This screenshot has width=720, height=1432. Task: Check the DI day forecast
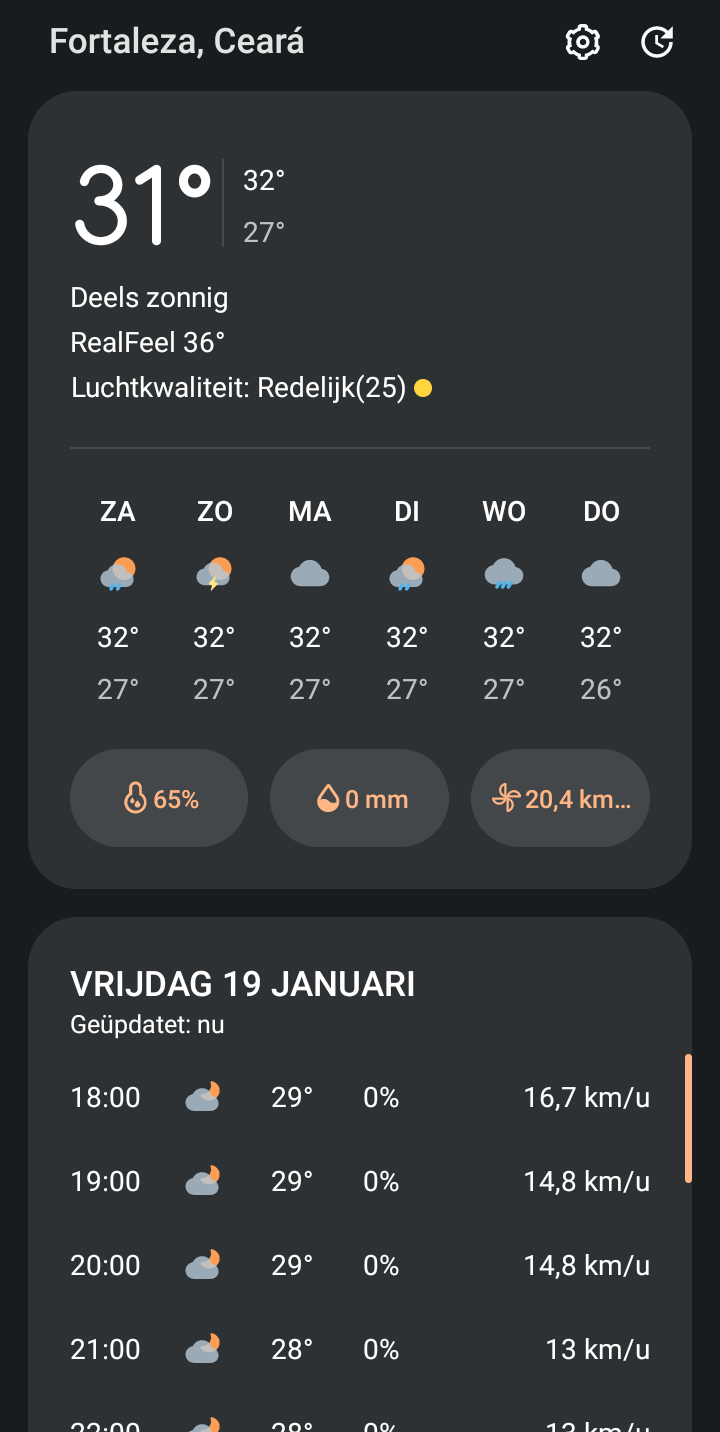tap(407, 600)
